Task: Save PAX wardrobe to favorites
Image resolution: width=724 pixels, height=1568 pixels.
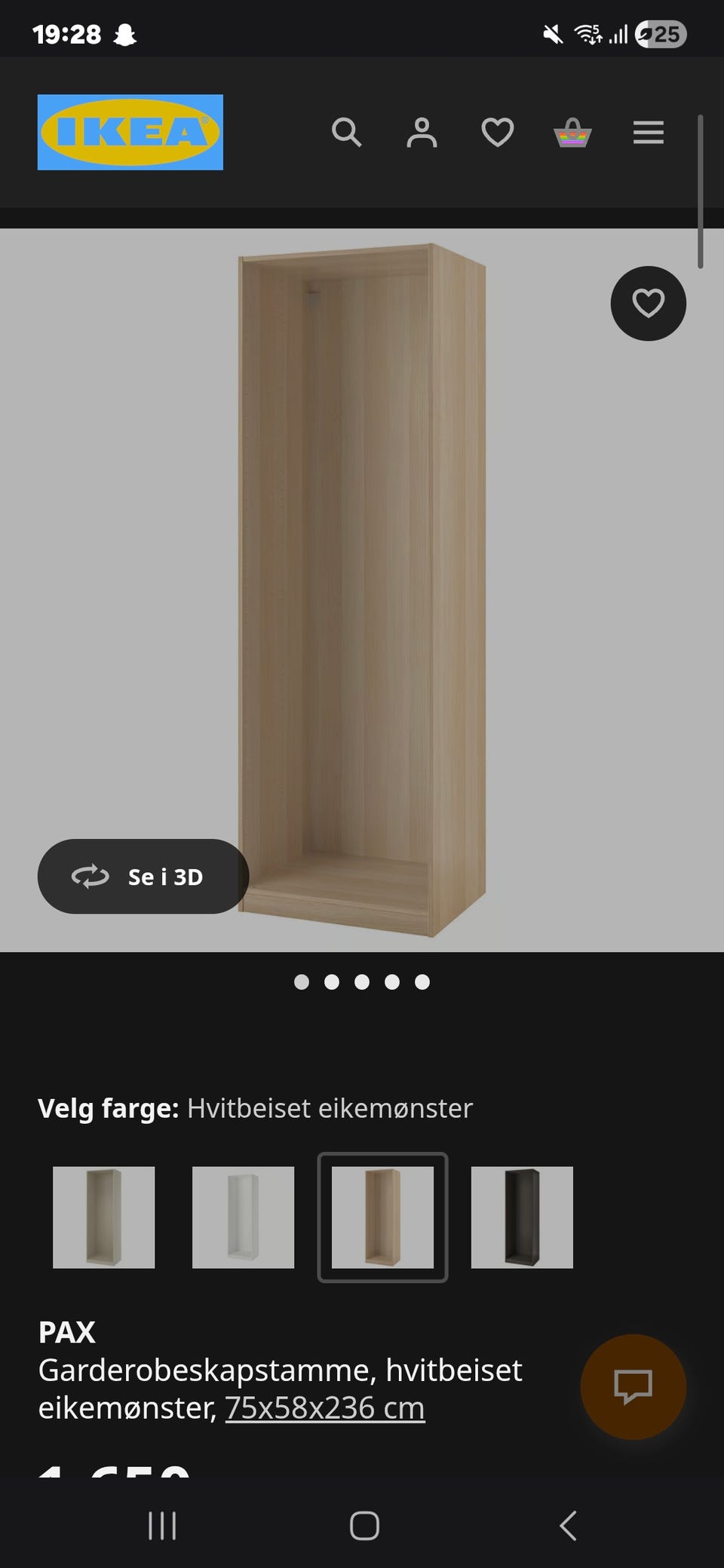Action: coord(649,303)
